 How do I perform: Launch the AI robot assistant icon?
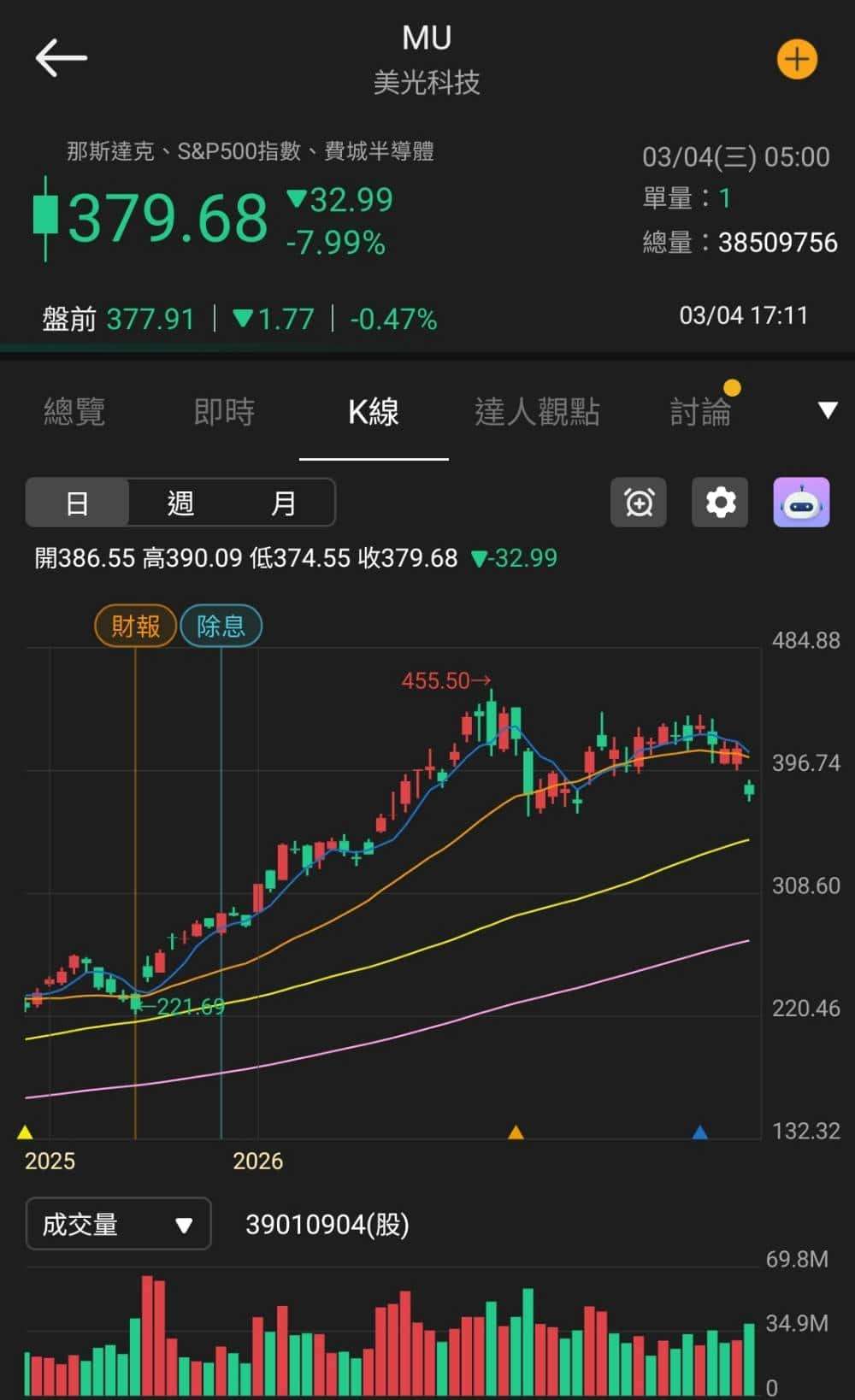coord(800,503)
